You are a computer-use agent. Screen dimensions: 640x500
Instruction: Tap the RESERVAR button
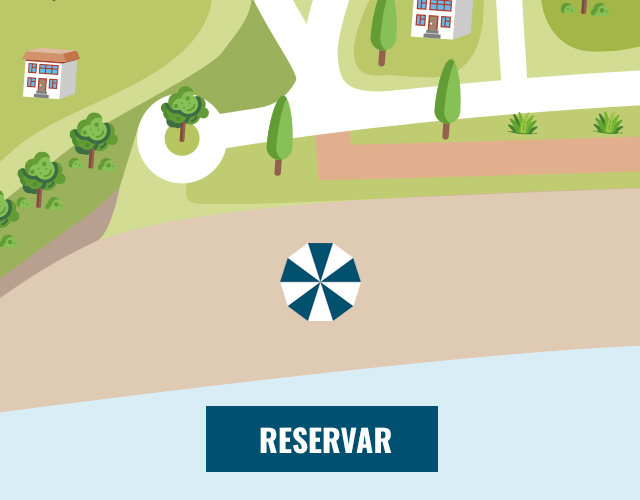(322, 439)
